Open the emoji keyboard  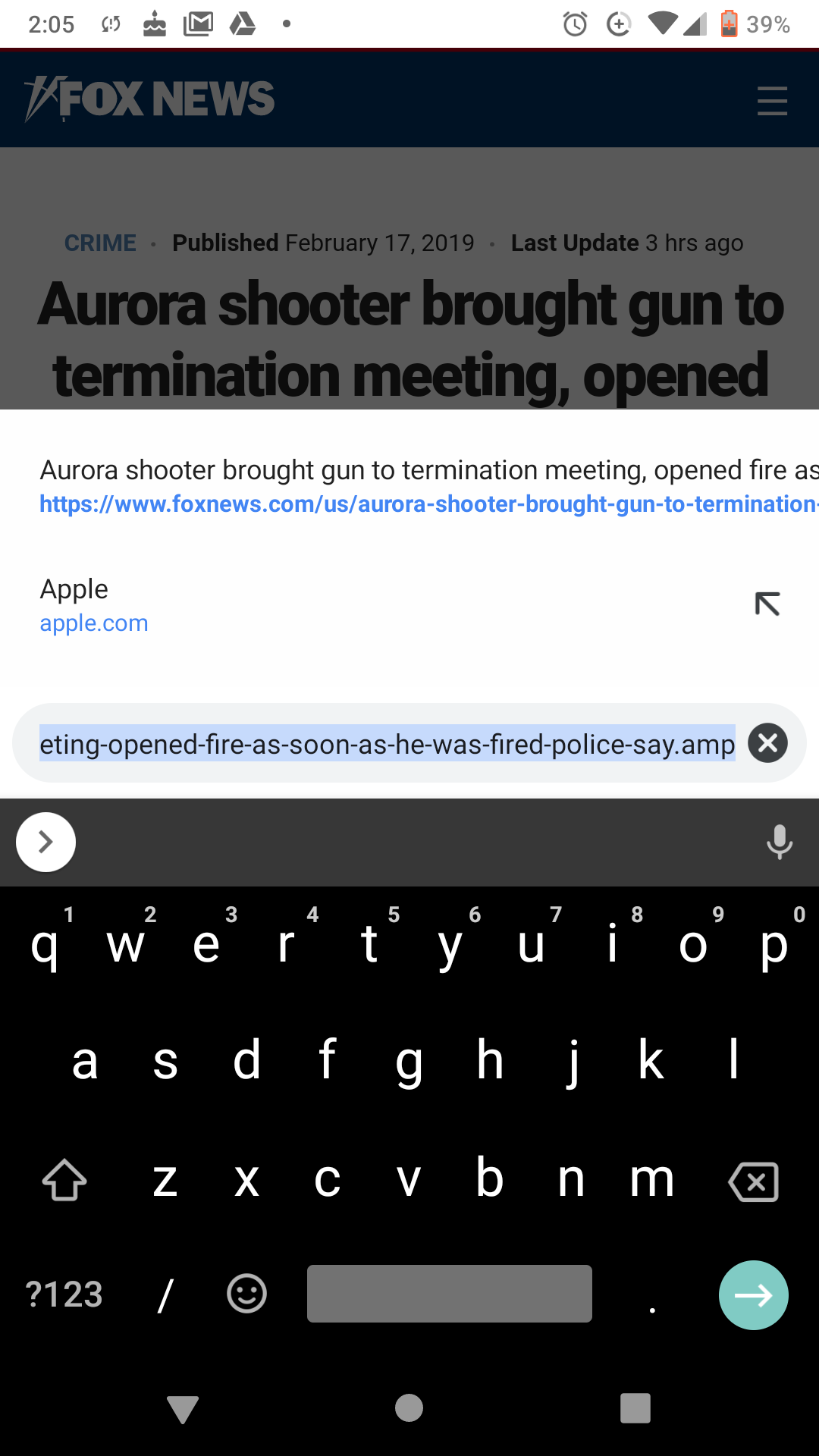click(246, 1294)
